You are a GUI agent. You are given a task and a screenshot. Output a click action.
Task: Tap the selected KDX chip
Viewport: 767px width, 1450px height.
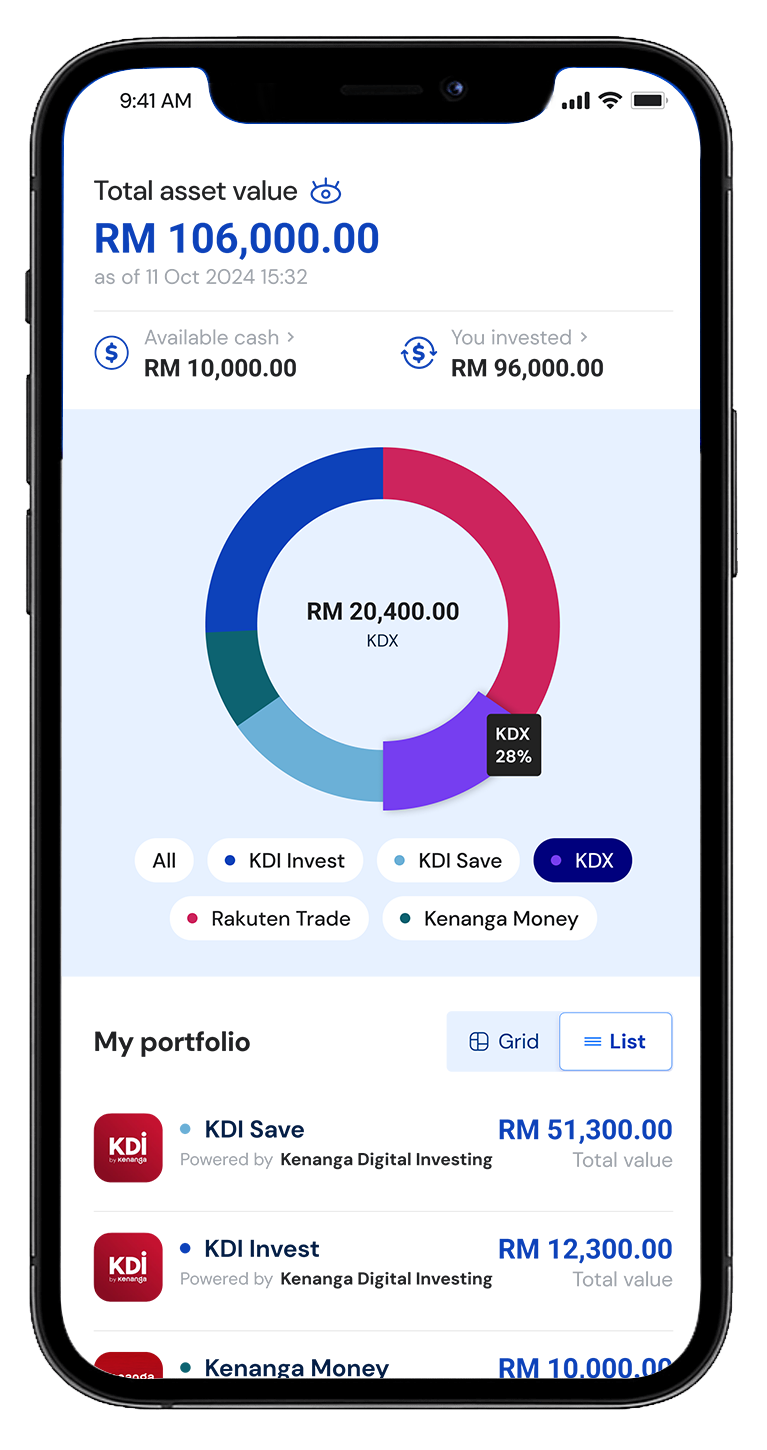point(583,861)
